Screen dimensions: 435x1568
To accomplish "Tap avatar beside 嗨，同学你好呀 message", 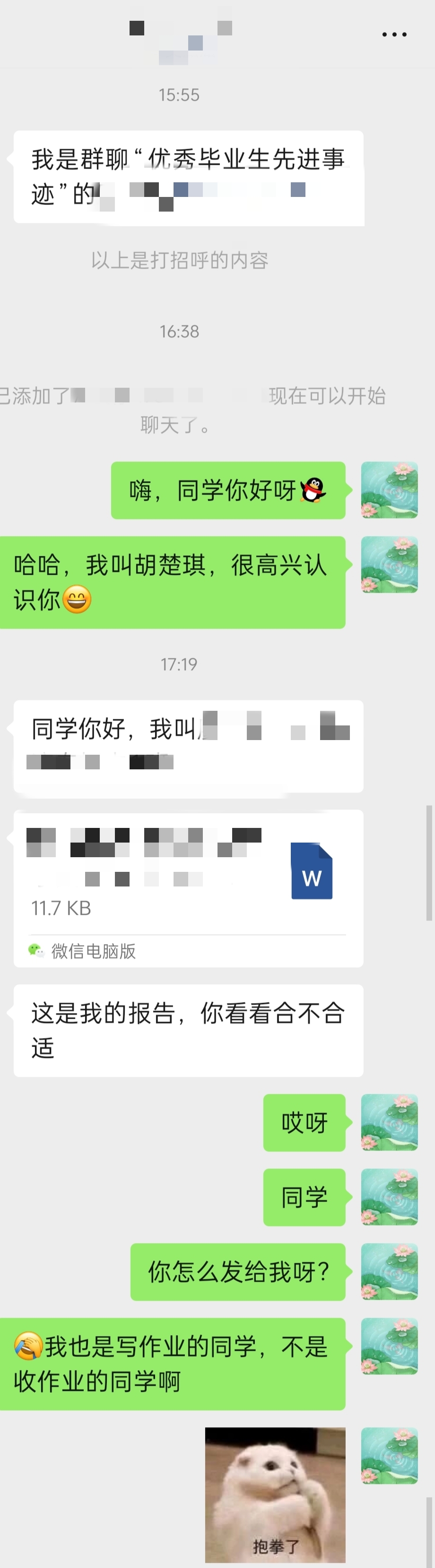I will (389, 490).
